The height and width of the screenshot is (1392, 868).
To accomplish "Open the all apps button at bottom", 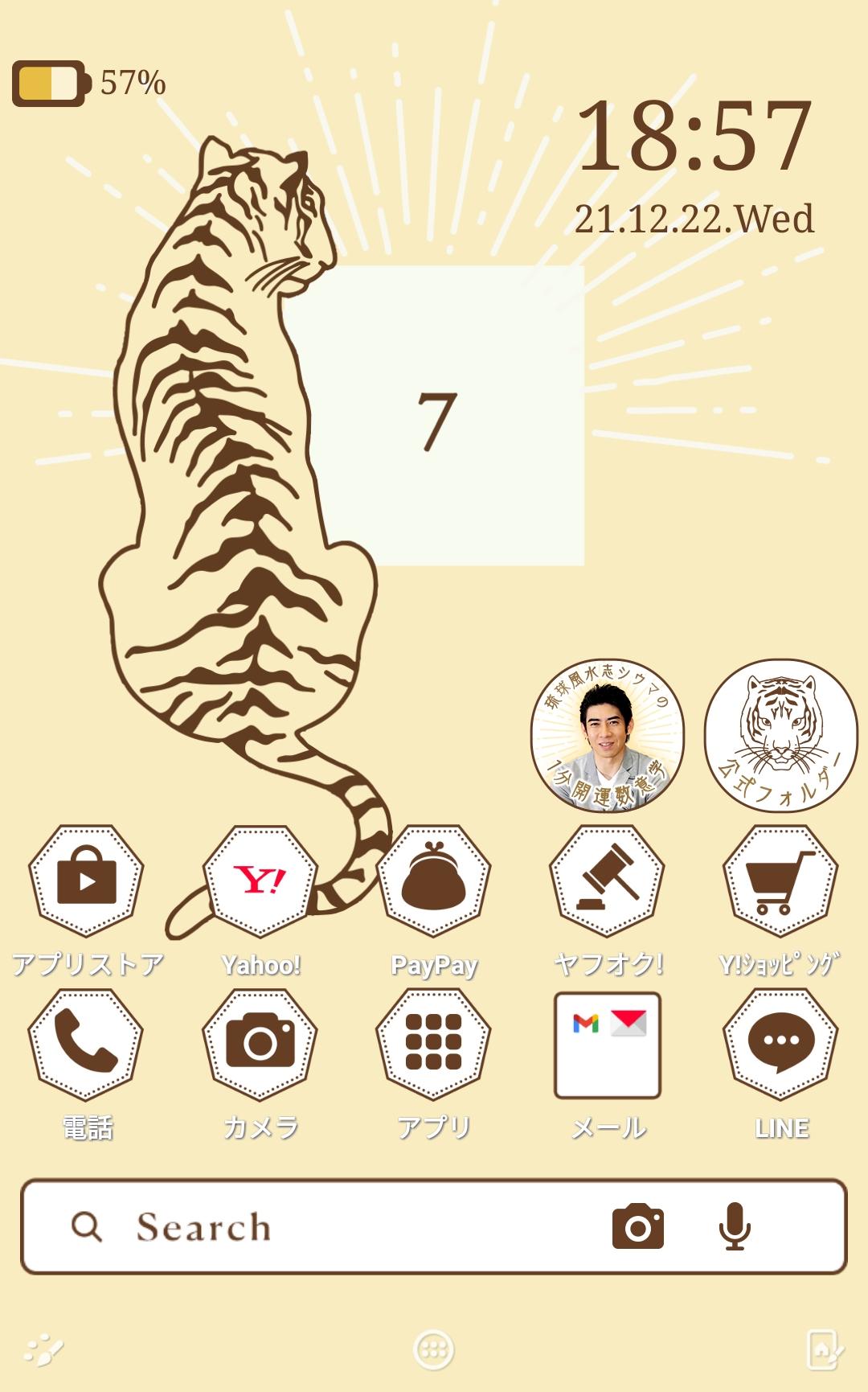I will coord(433,1349).
